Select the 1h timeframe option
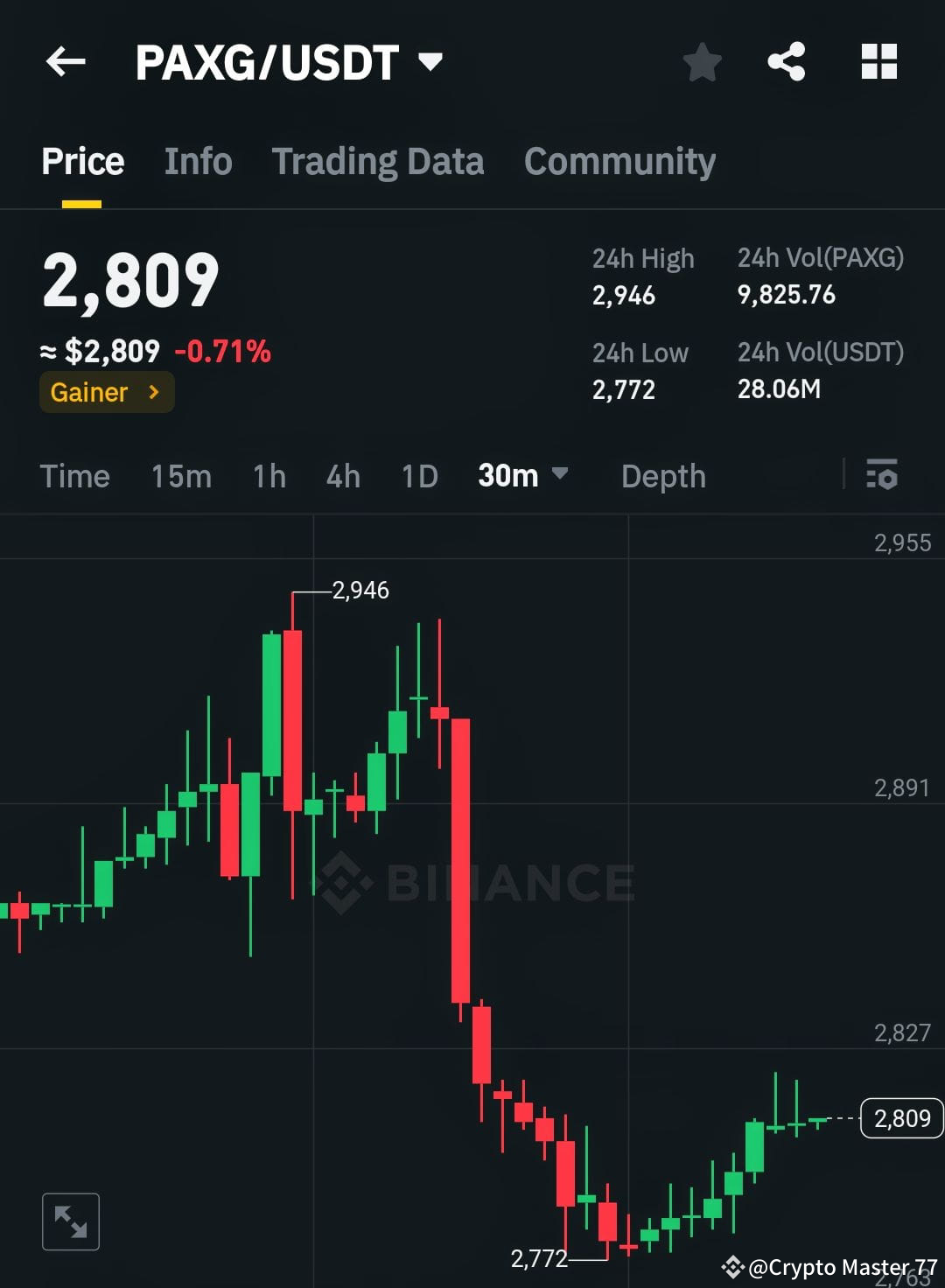This screenshot has height=1288, width=945. point(269,476)
